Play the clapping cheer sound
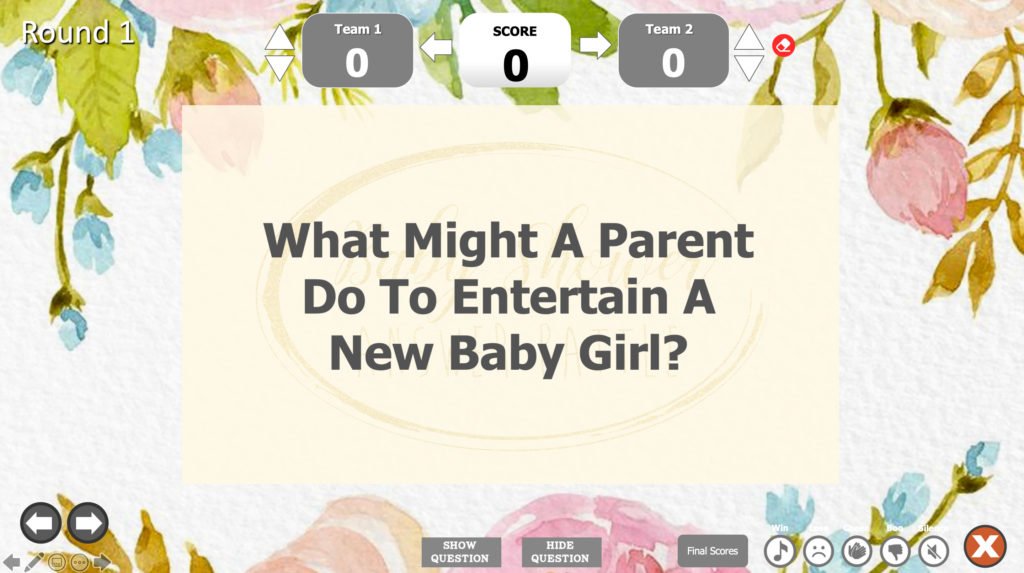 pyautogui.click(x=856, y=550)
